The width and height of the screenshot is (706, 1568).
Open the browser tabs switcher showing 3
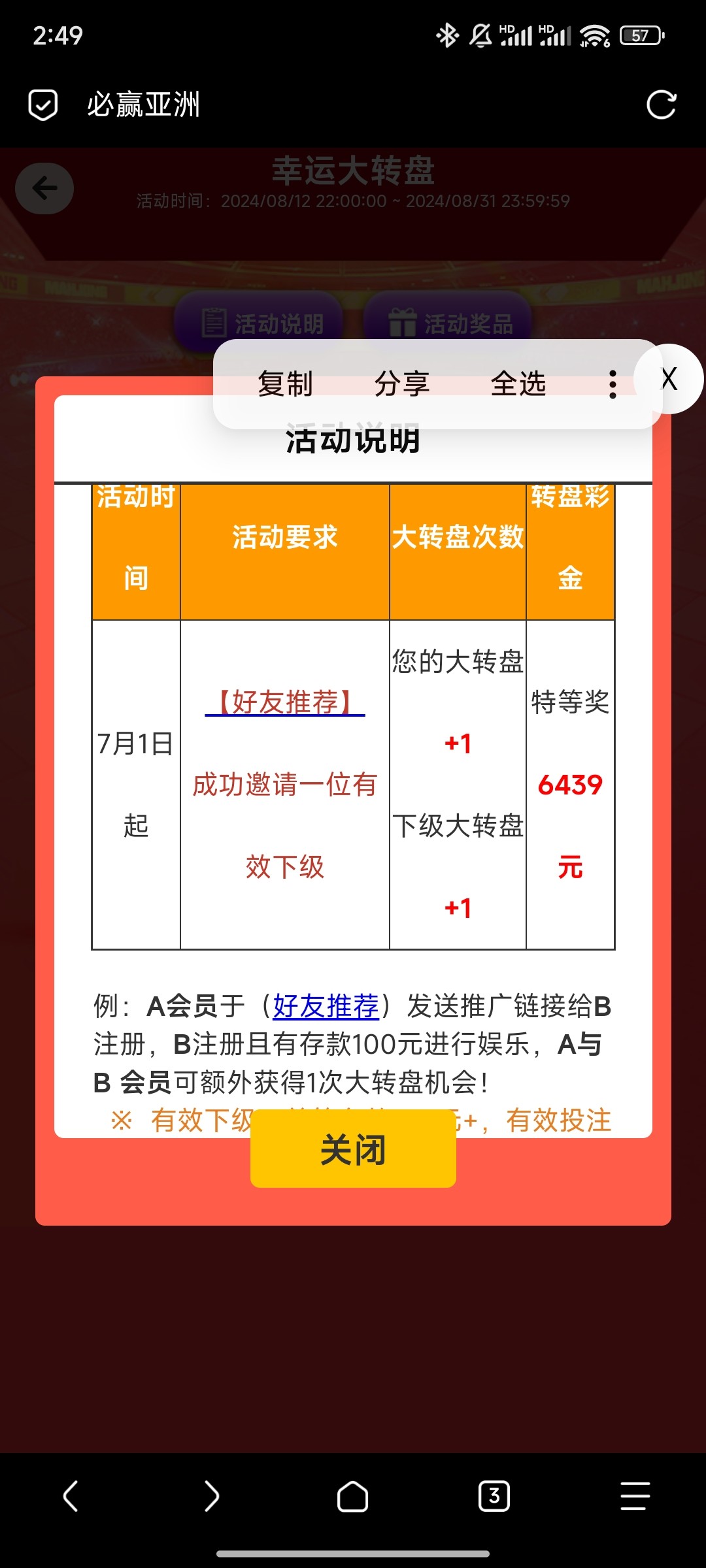point(494,1496)
